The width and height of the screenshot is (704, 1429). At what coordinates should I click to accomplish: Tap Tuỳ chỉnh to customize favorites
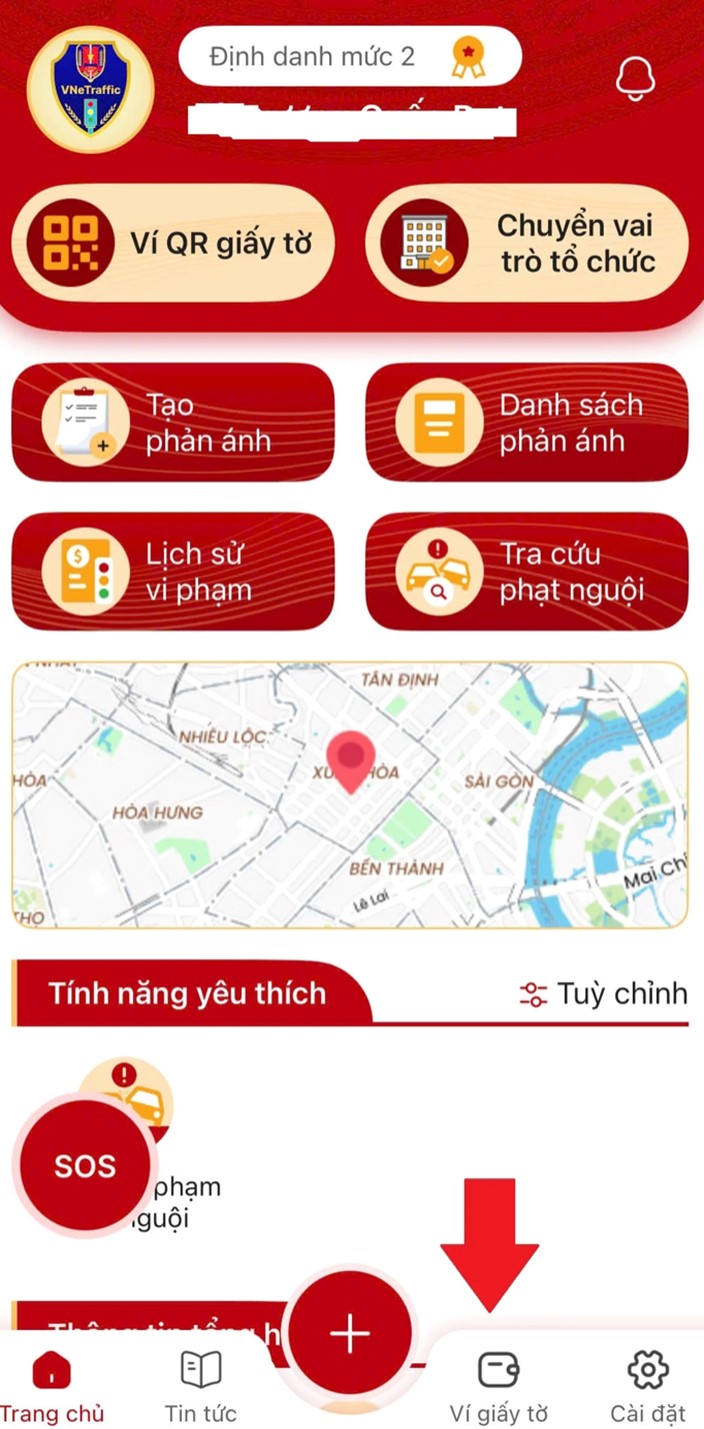[604, 993]
